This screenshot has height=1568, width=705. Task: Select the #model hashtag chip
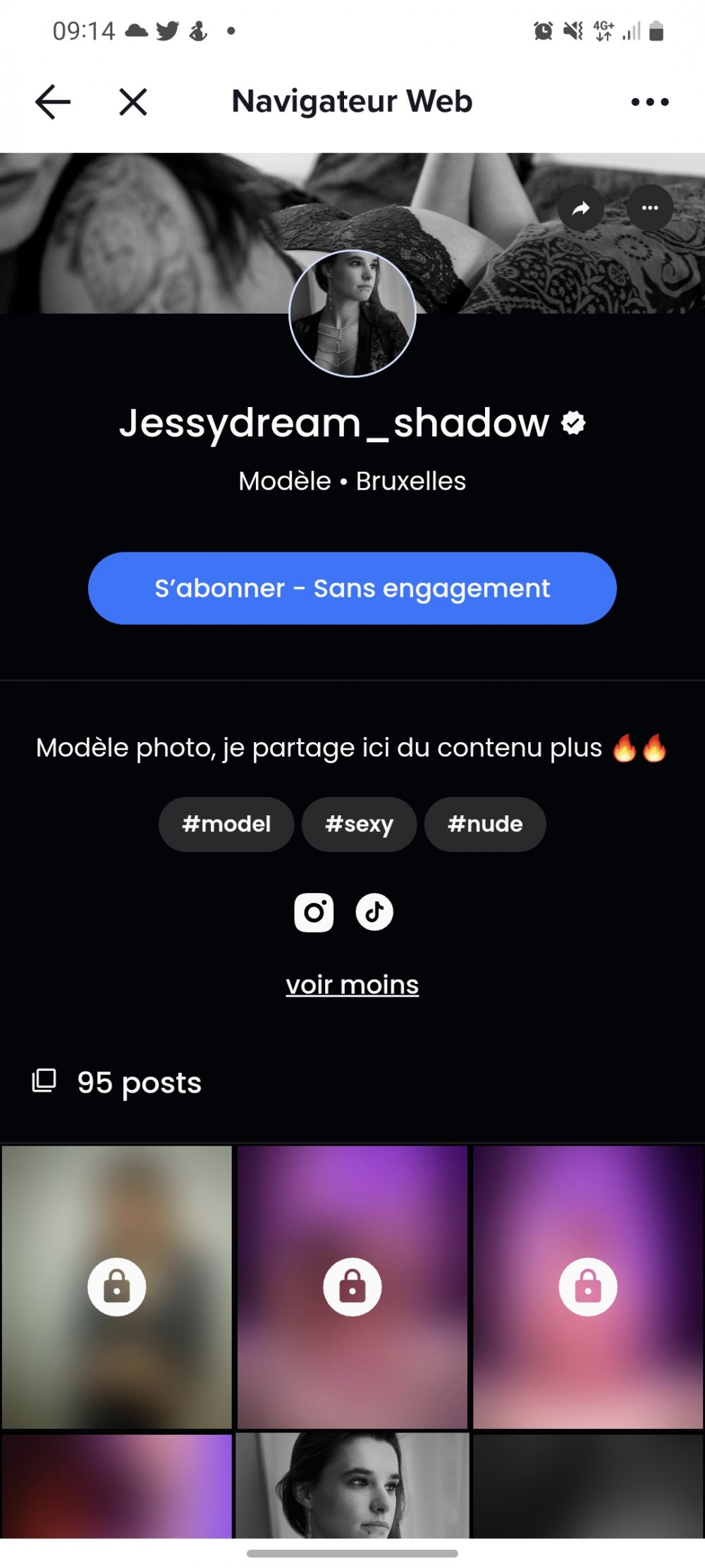click(x=226, y=824)
